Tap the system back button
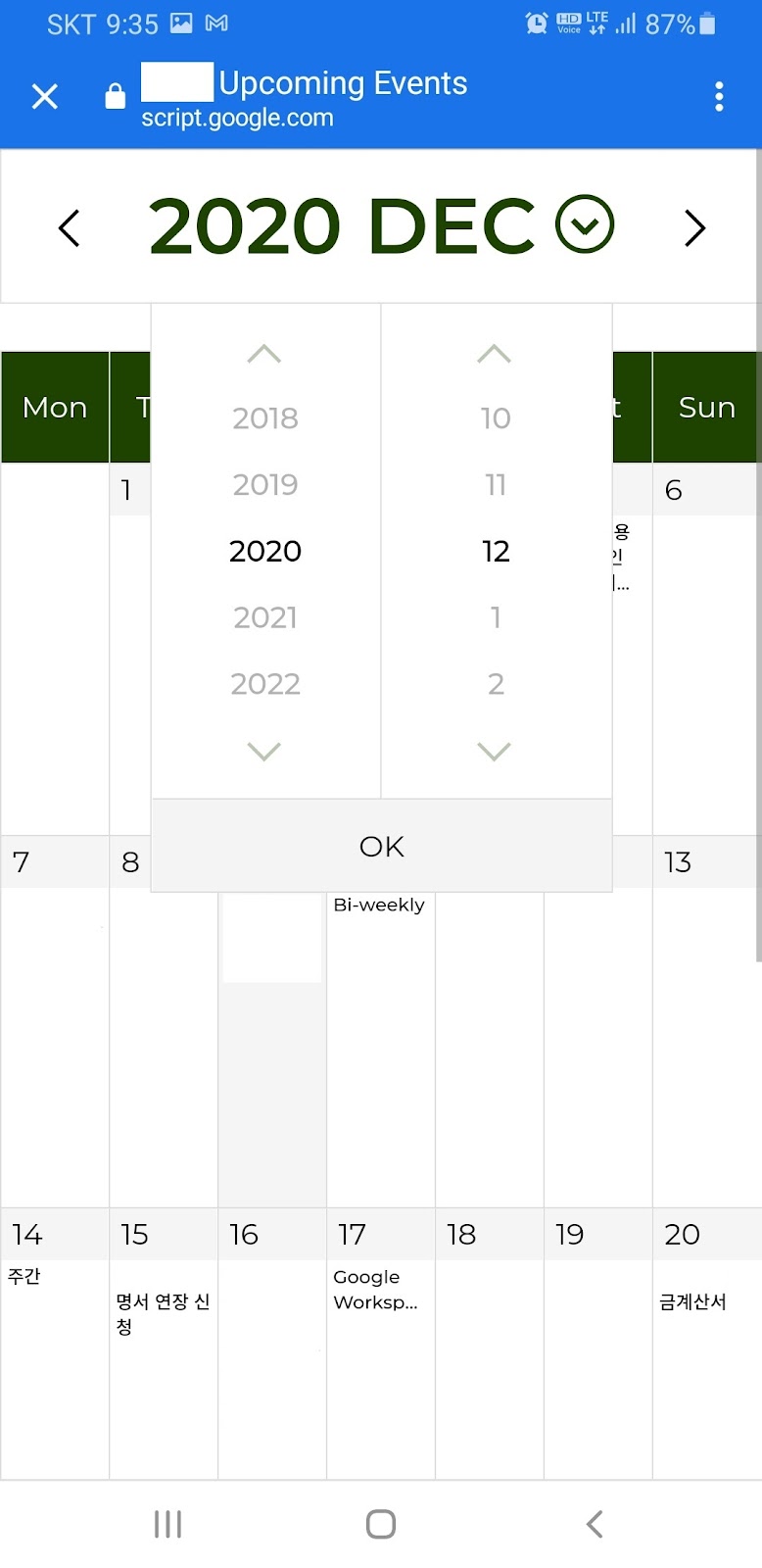The width and height of the screenshot is (762, 1568). (595, 1524)
